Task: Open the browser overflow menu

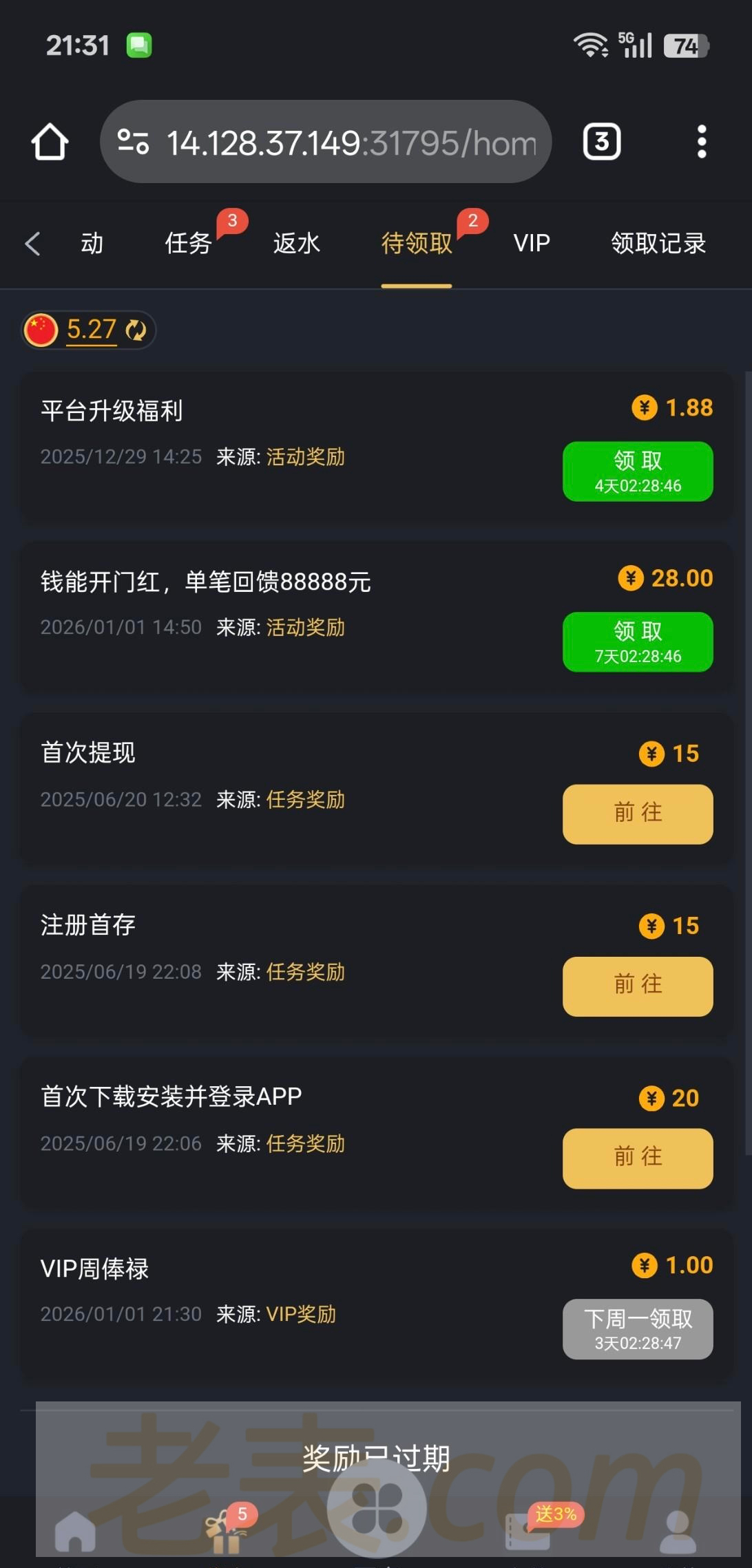Action: [701, 142]
